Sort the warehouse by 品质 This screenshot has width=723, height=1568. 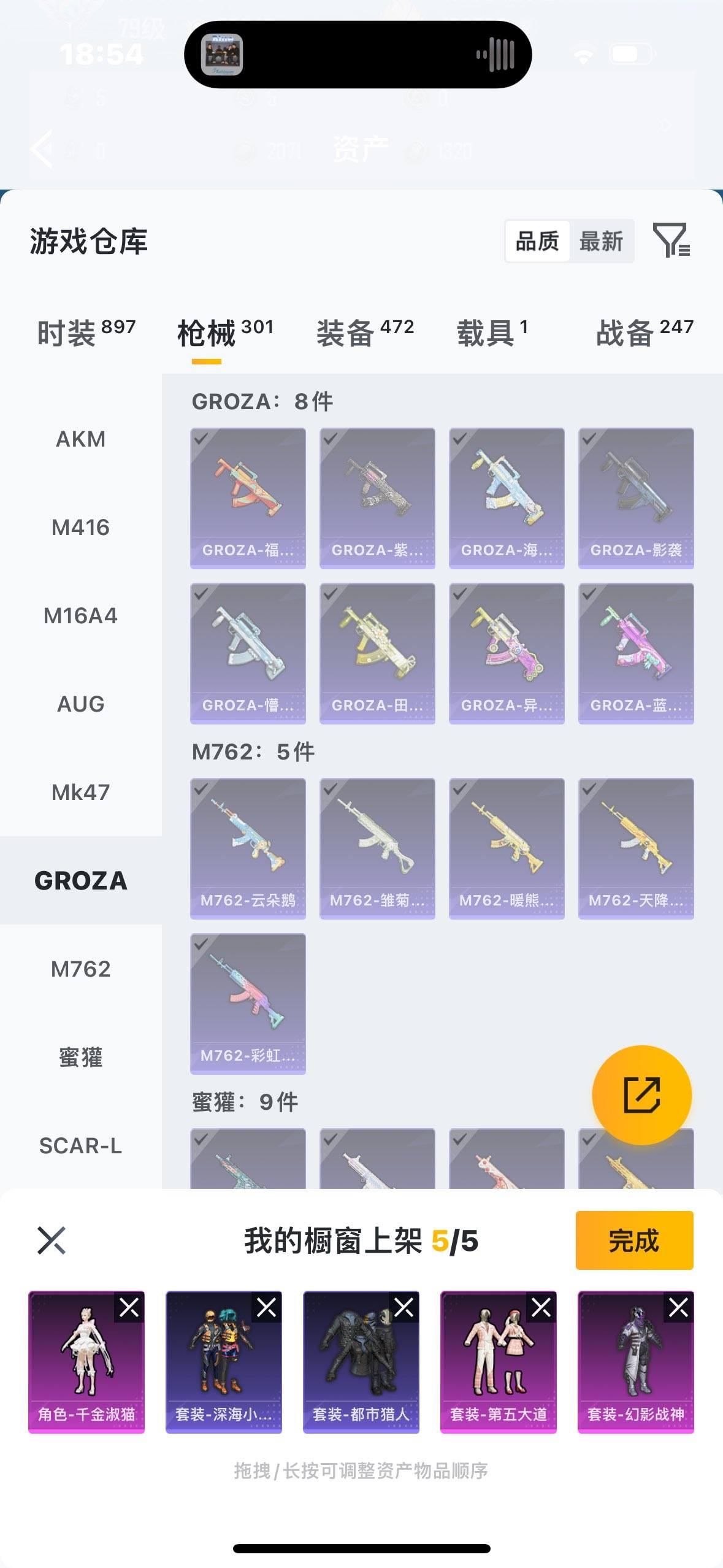click(x=537, y=242)
